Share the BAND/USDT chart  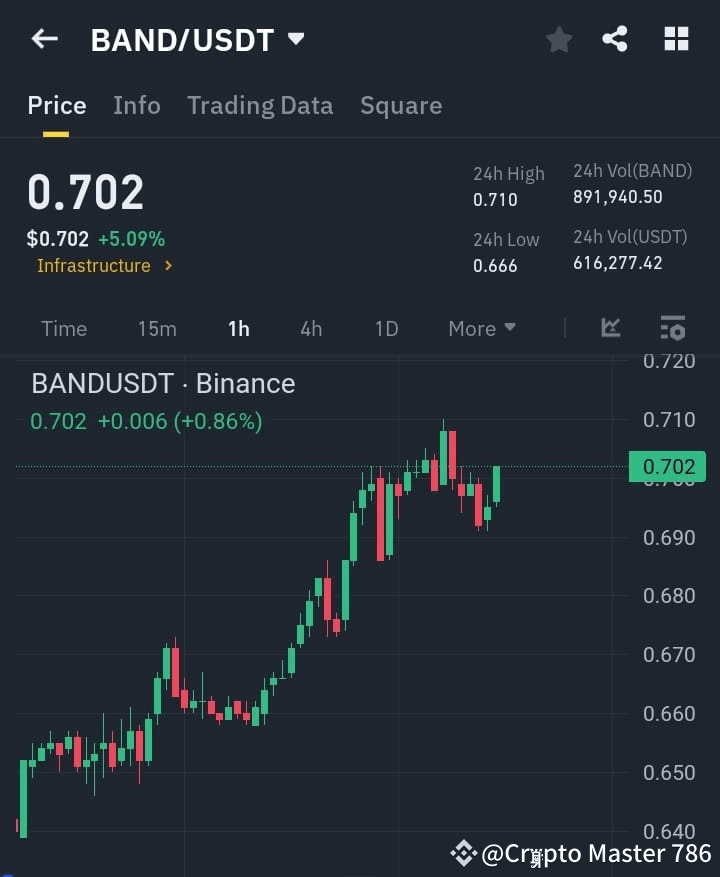click(x=616, y=39)
